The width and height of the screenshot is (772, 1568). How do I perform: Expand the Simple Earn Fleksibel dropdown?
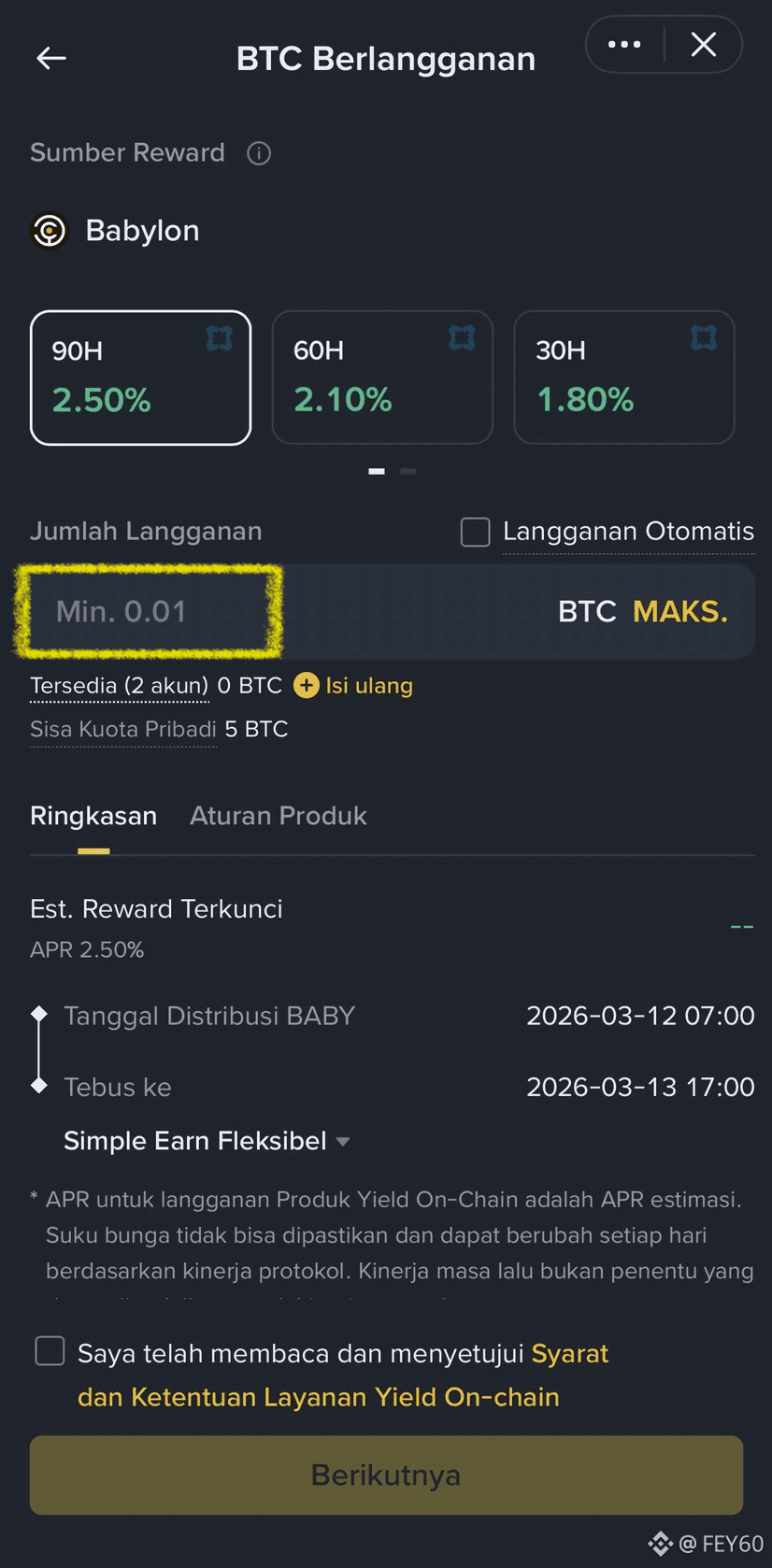click(x=207, y=1141)
